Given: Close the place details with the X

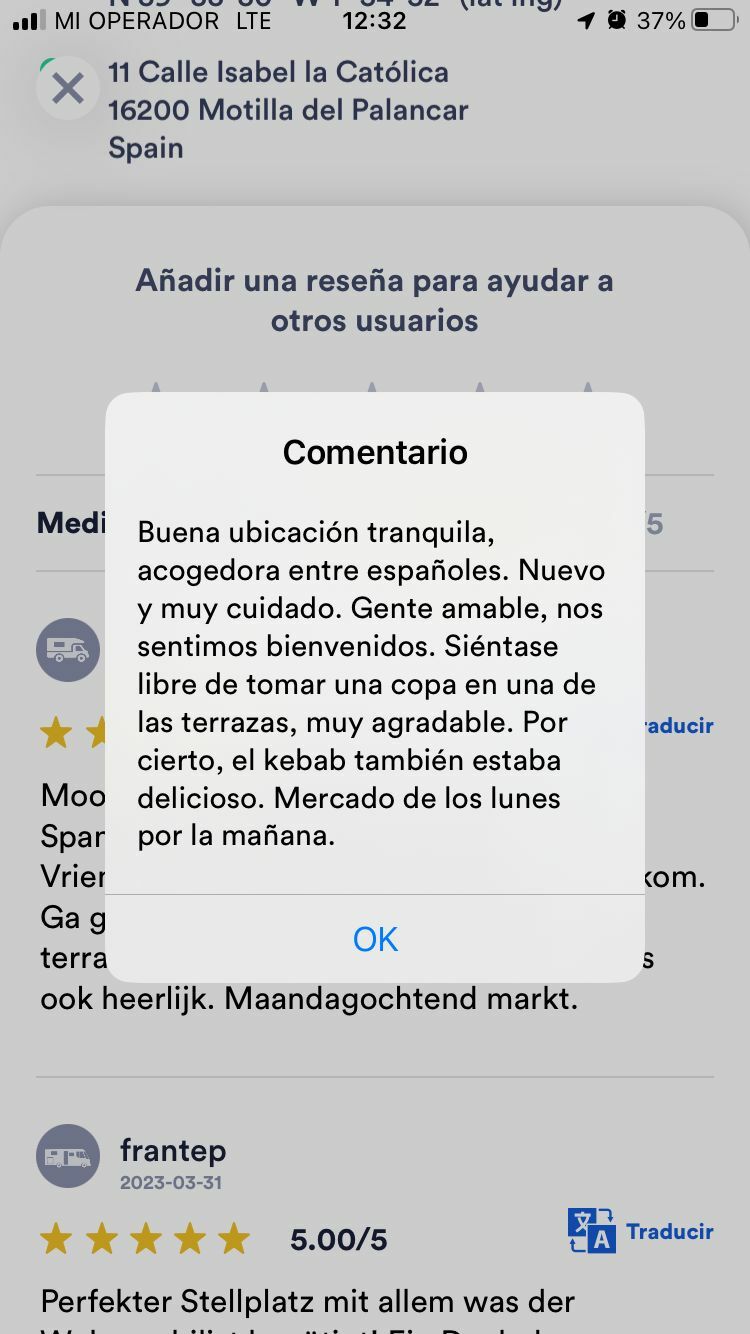Looking at the screenshot, I should (x=67, y=89).
